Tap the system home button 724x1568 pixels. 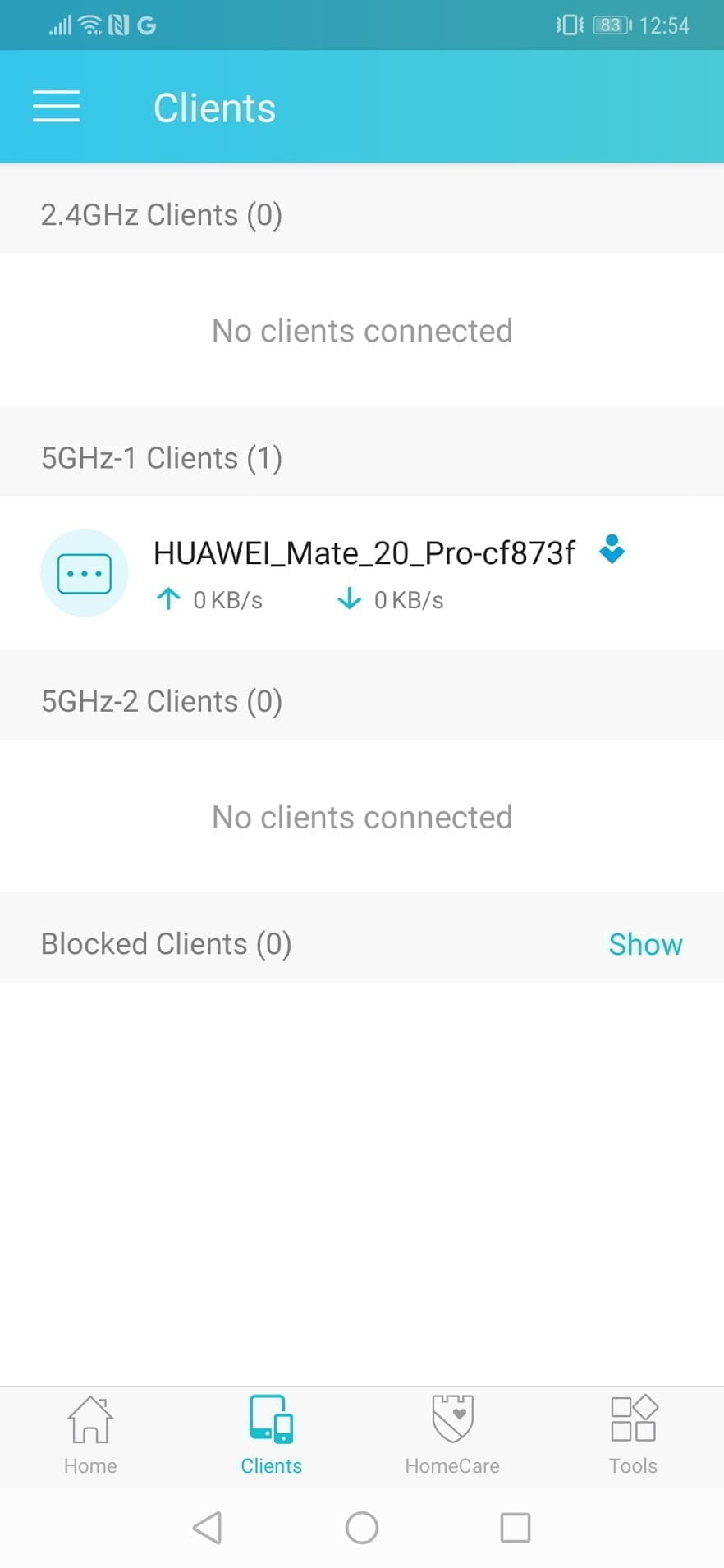pos(362,1528)
